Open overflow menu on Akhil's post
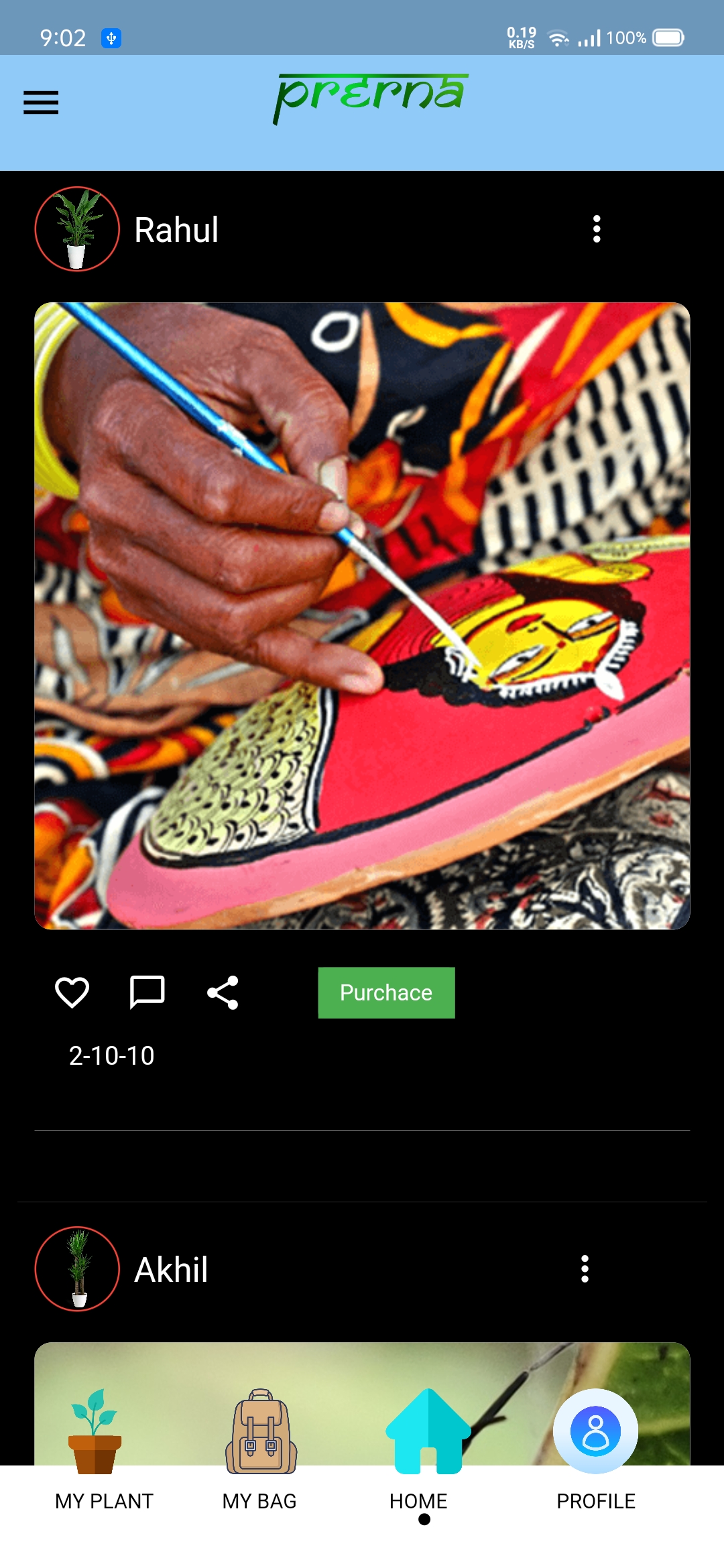This screenshot has height=1568, width=724. [x=585, y=1269]
